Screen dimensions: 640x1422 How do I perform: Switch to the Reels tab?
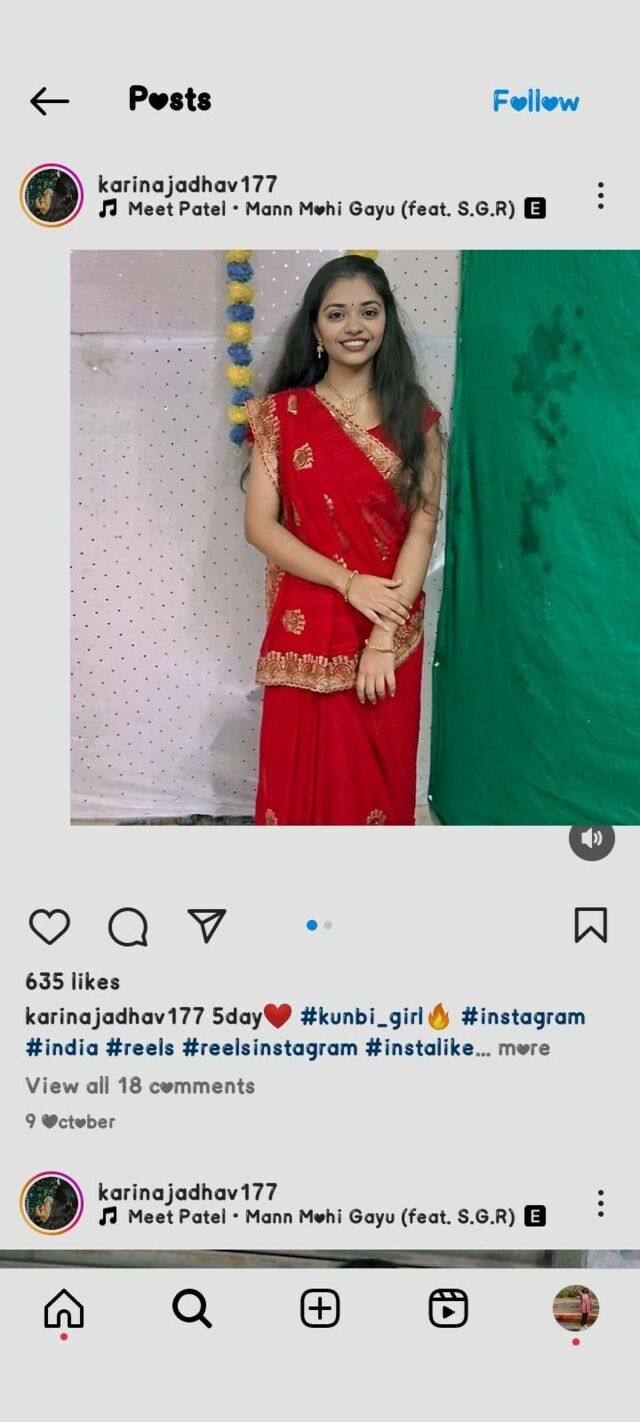click(x=448, y=1308)
